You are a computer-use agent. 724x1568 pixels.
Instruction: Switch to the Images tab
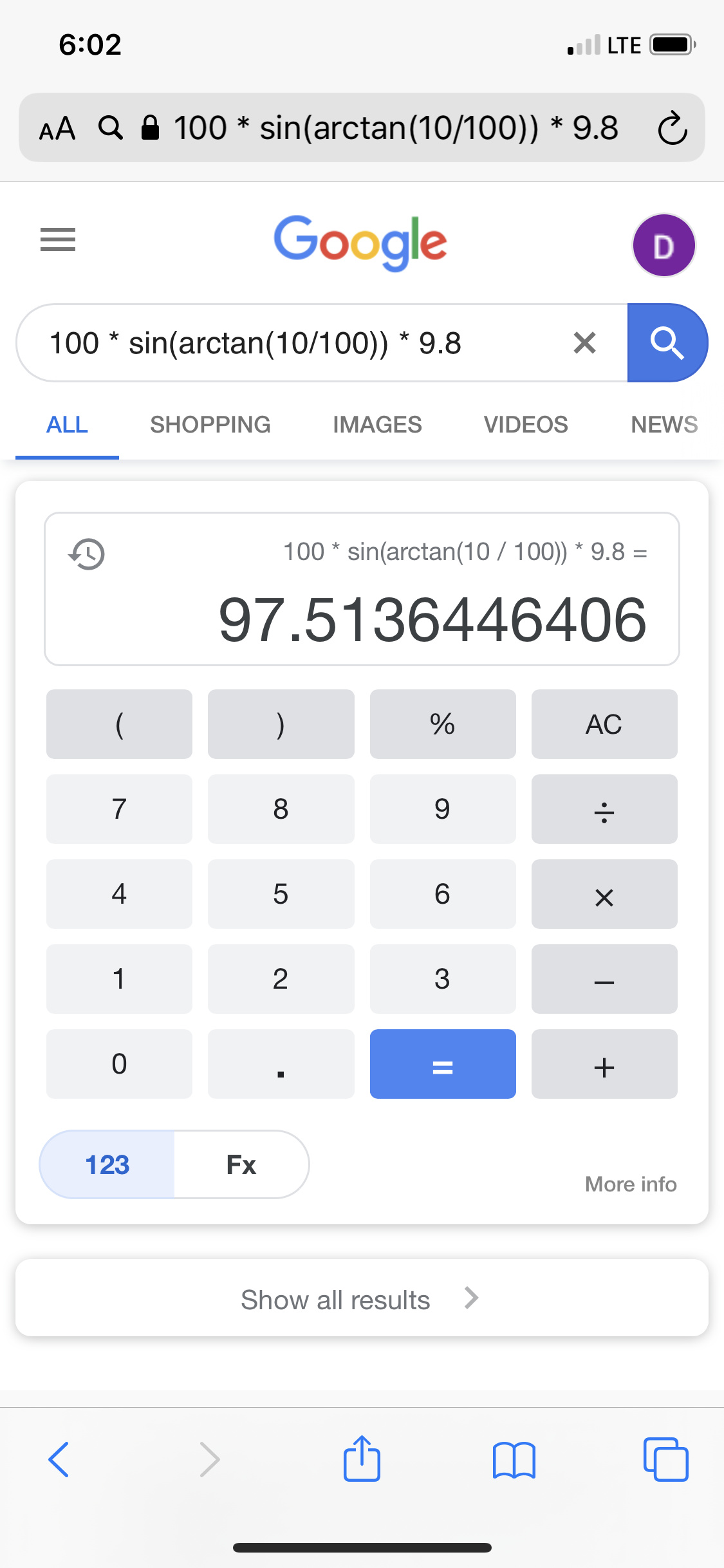pos(377,425)
